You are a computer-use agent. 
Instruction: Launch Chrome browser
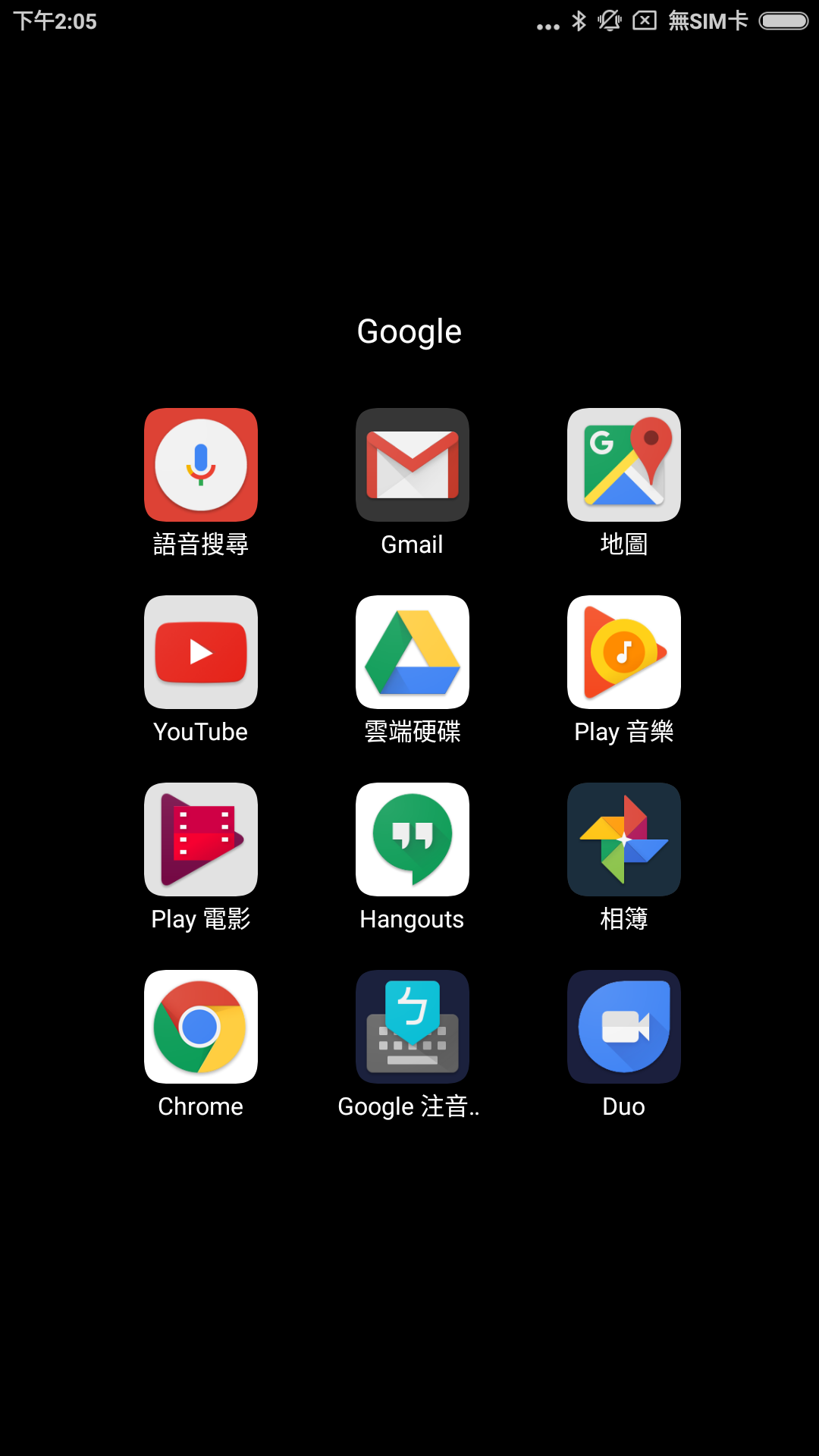201,1027
